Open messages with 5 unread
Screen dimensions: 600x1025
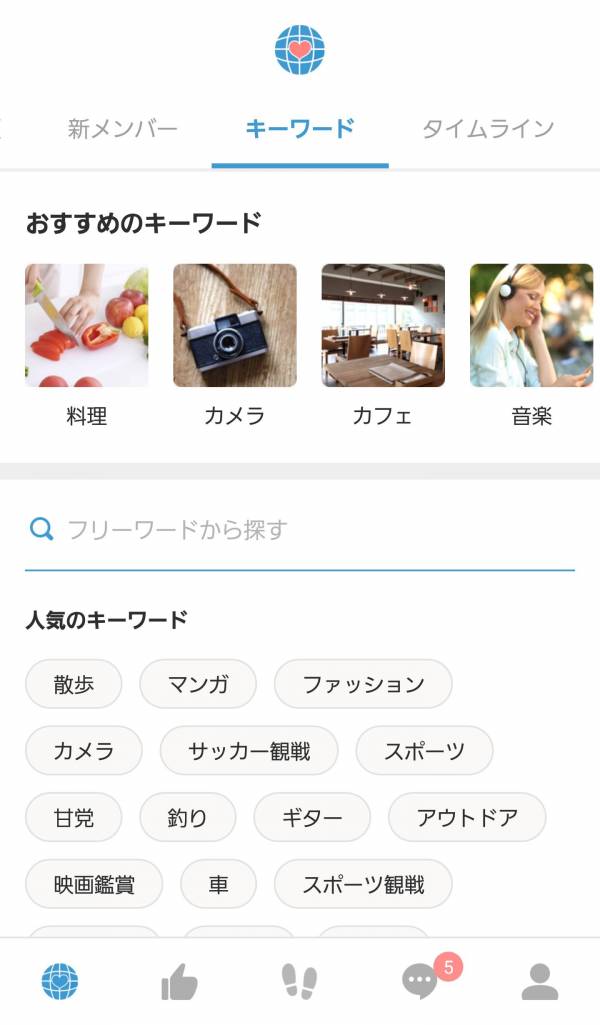click(421, 982)
